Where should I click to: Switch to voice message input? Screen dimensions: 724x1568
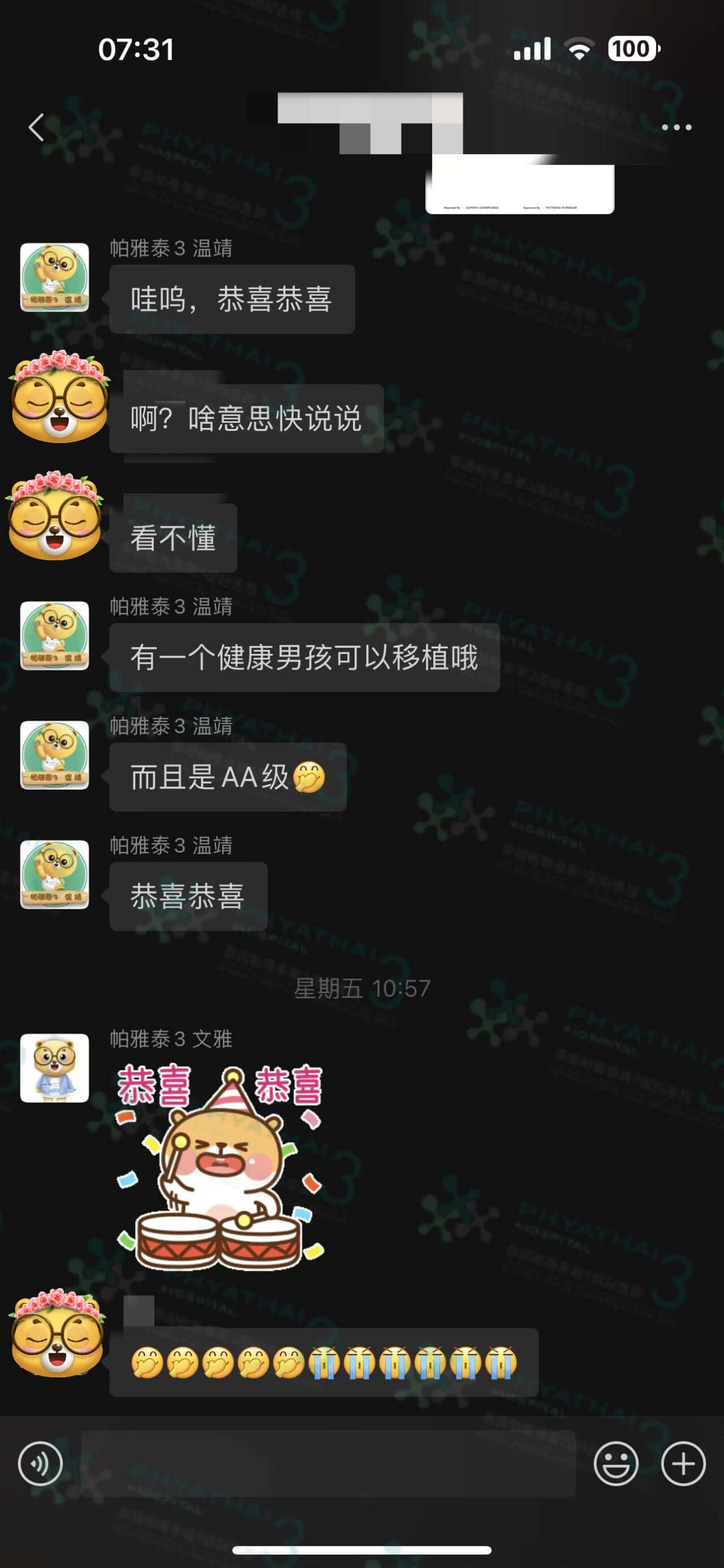pos(40,1463)
